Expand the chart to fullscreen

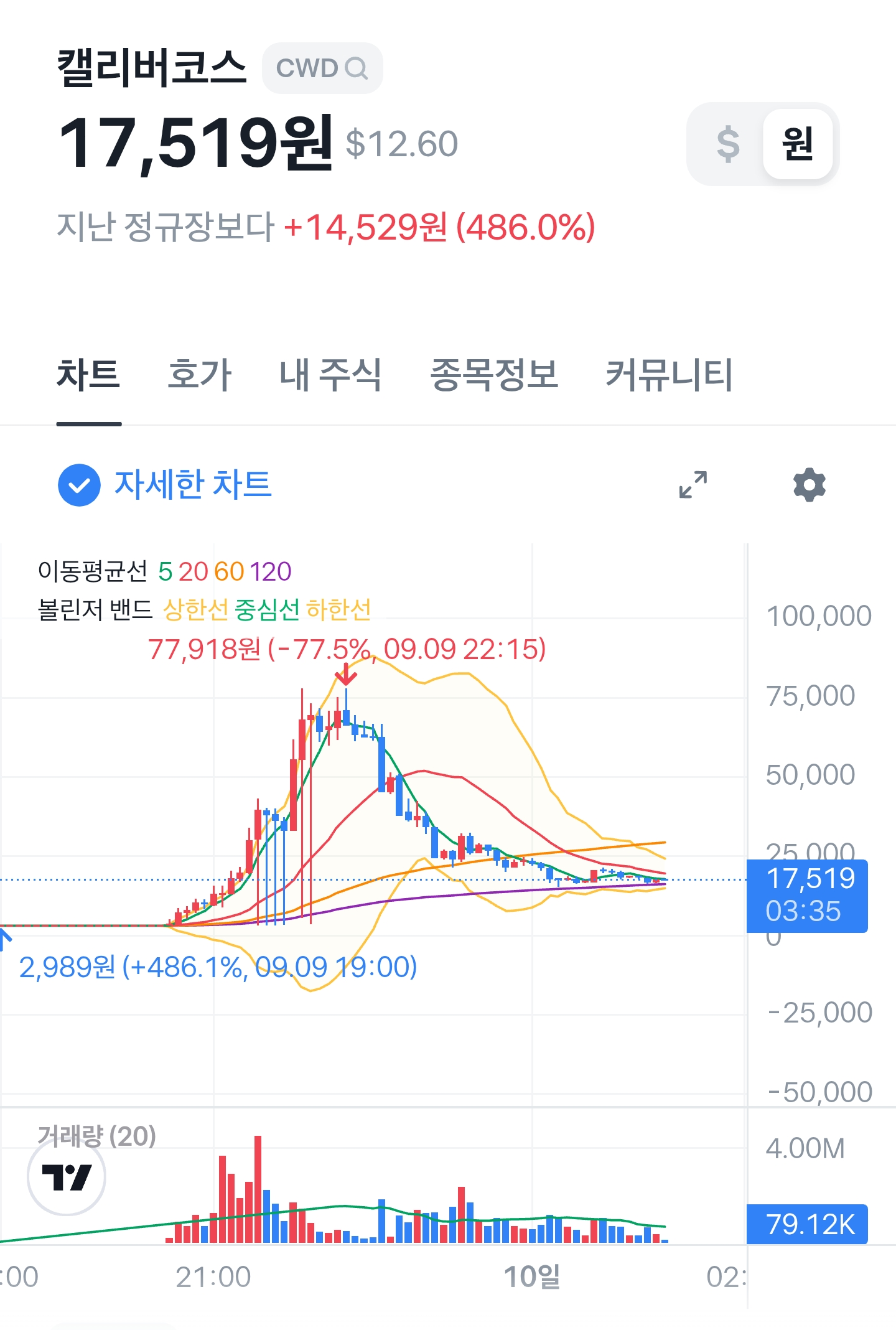pyautogui.click(x=693, y=485)
